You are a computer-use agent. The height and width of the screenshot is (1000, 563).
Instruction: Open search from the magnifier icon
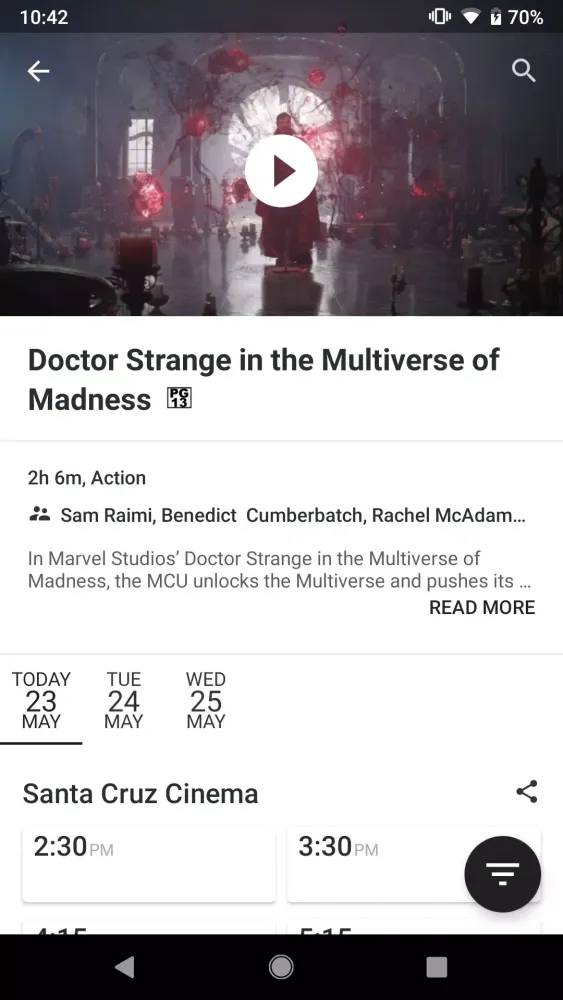(x=523, y=71)
